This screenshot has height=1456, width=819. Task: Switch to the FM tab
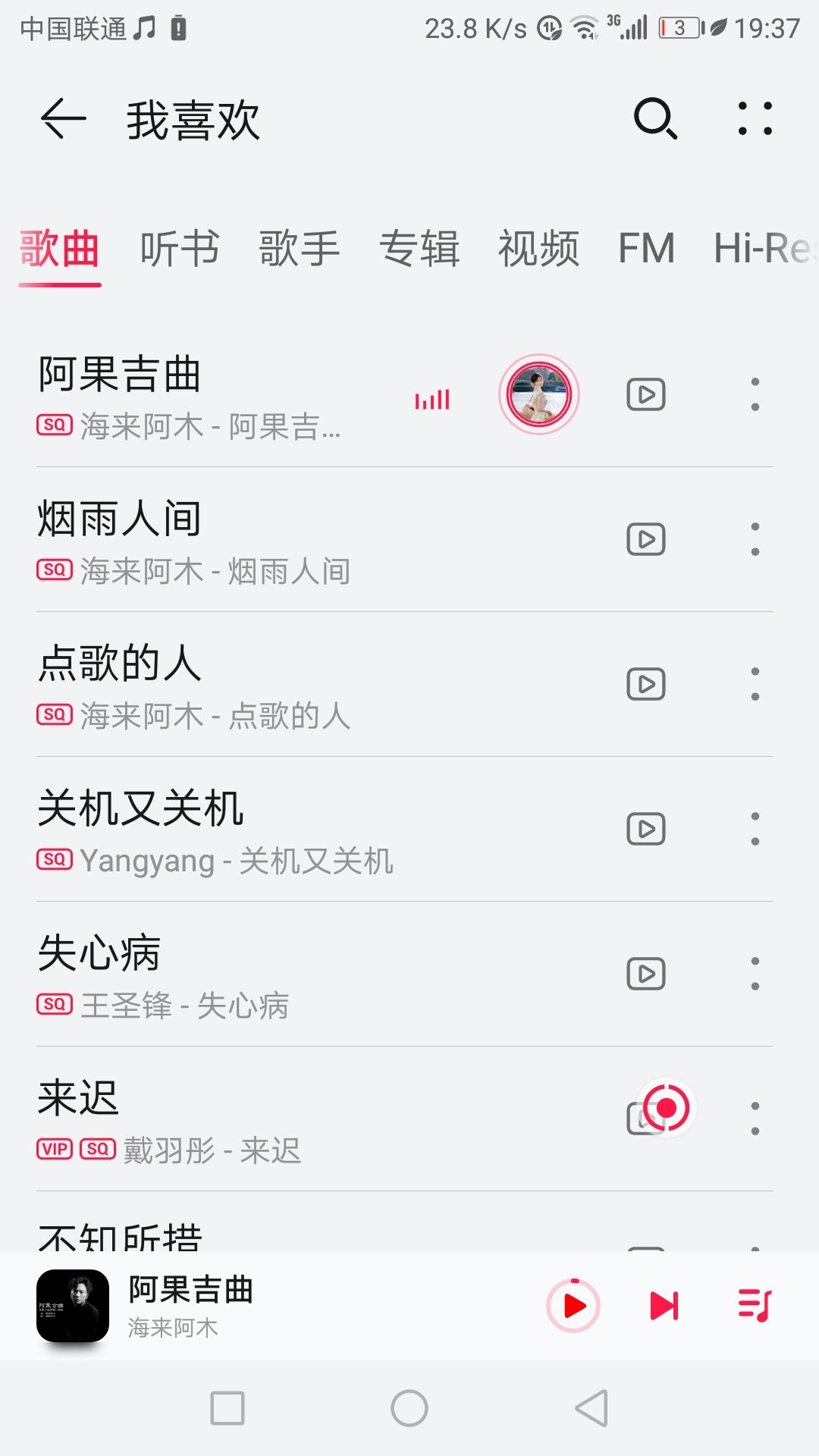[x=646, y=249]
